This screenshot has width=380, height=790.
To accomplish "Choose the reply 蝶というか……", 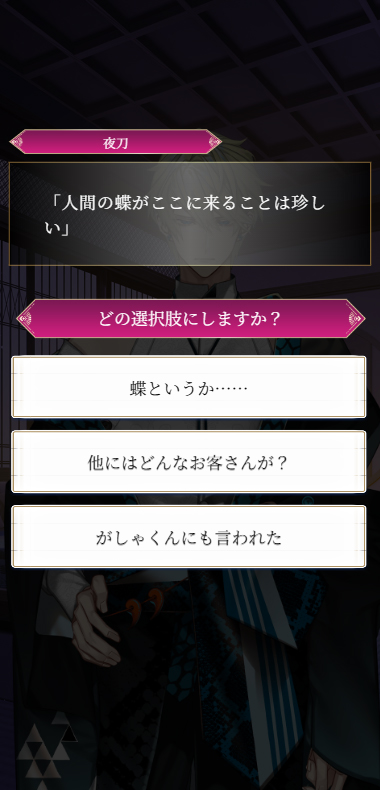I will click(x=189, y=387).
